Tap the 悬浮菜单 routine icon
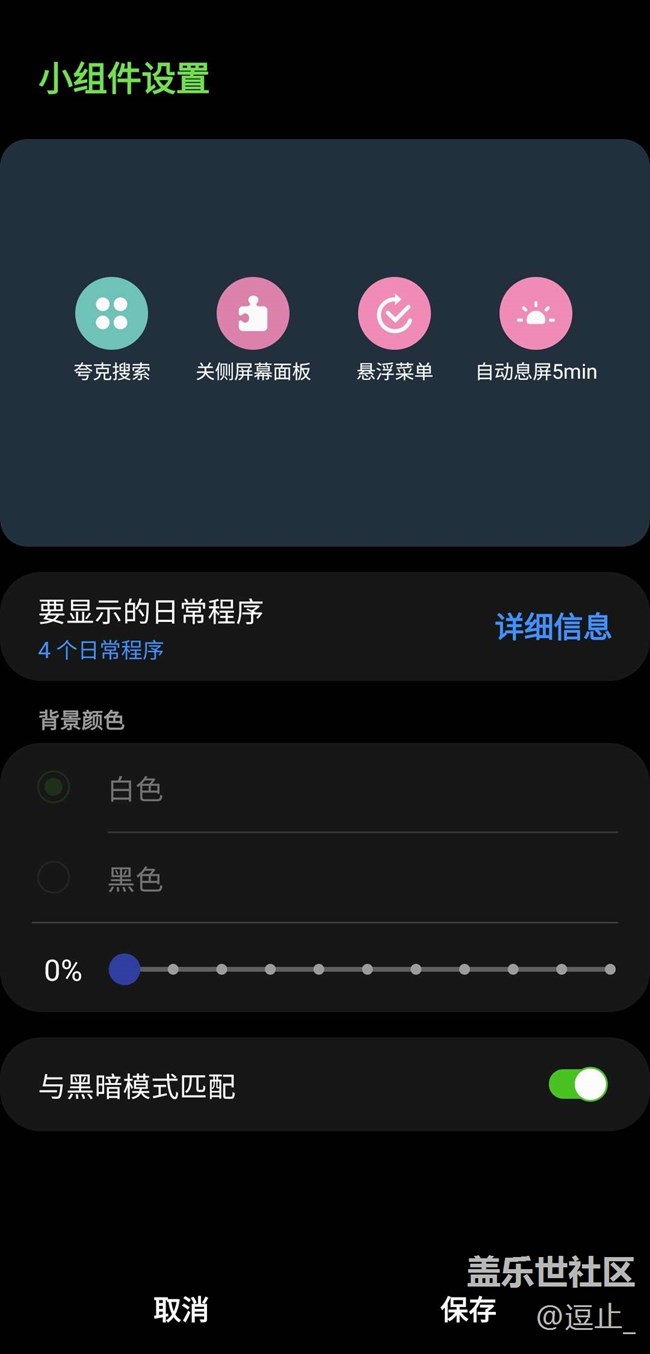 [395, 314]
